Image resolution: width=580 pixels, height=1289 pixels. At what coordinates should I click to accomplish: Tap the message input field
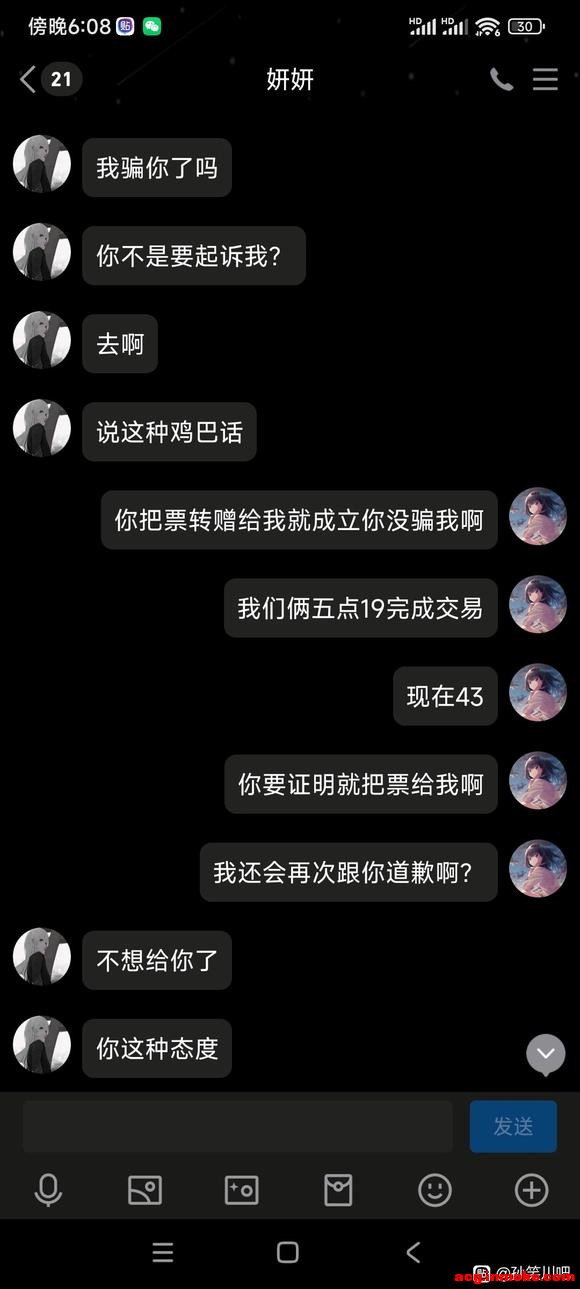238,1127
